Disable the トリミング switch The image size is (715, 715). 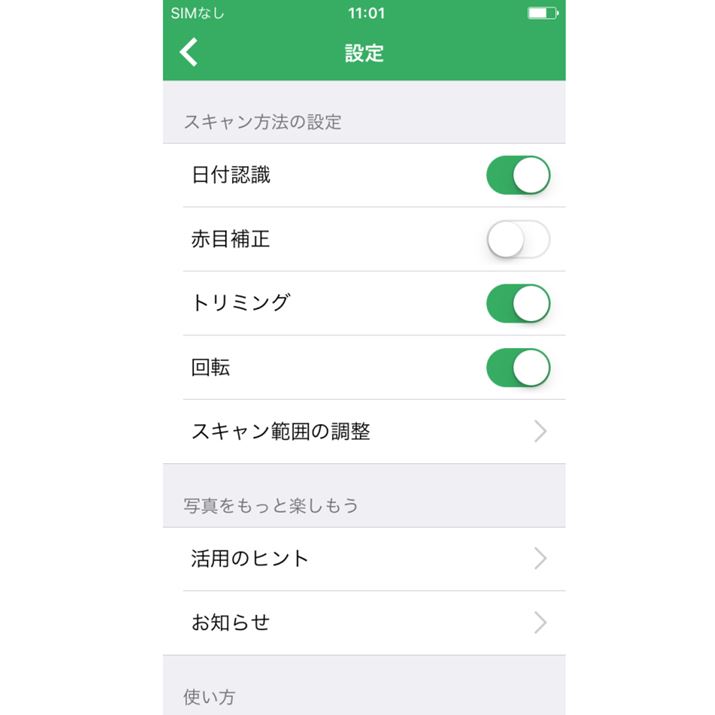coord(518,304)
